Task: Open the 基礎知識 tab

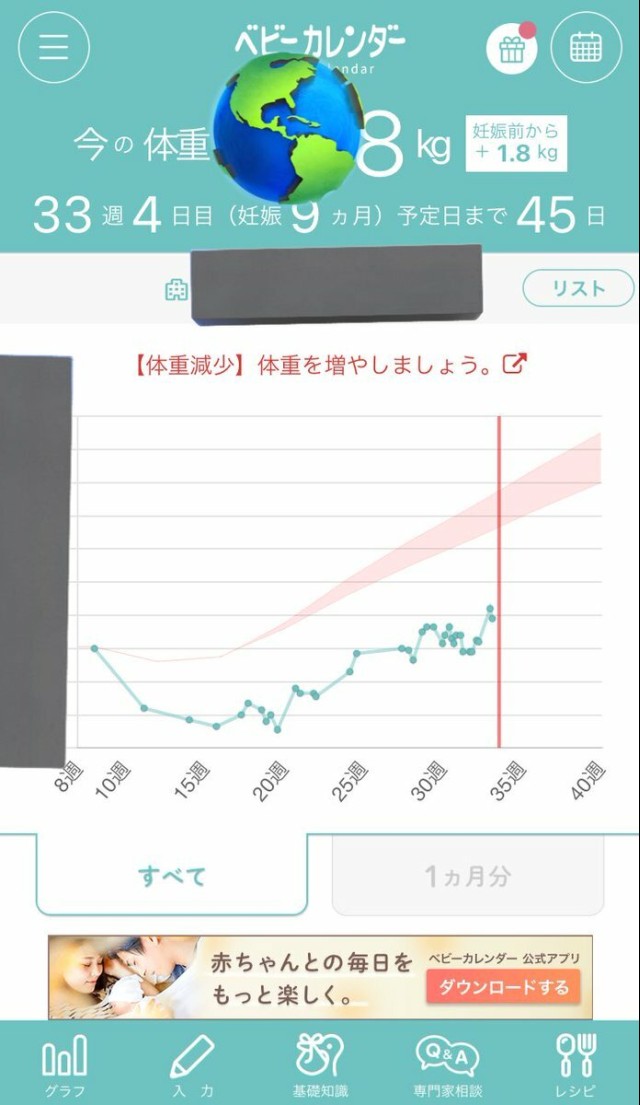Action: (x=320, y=1065)
